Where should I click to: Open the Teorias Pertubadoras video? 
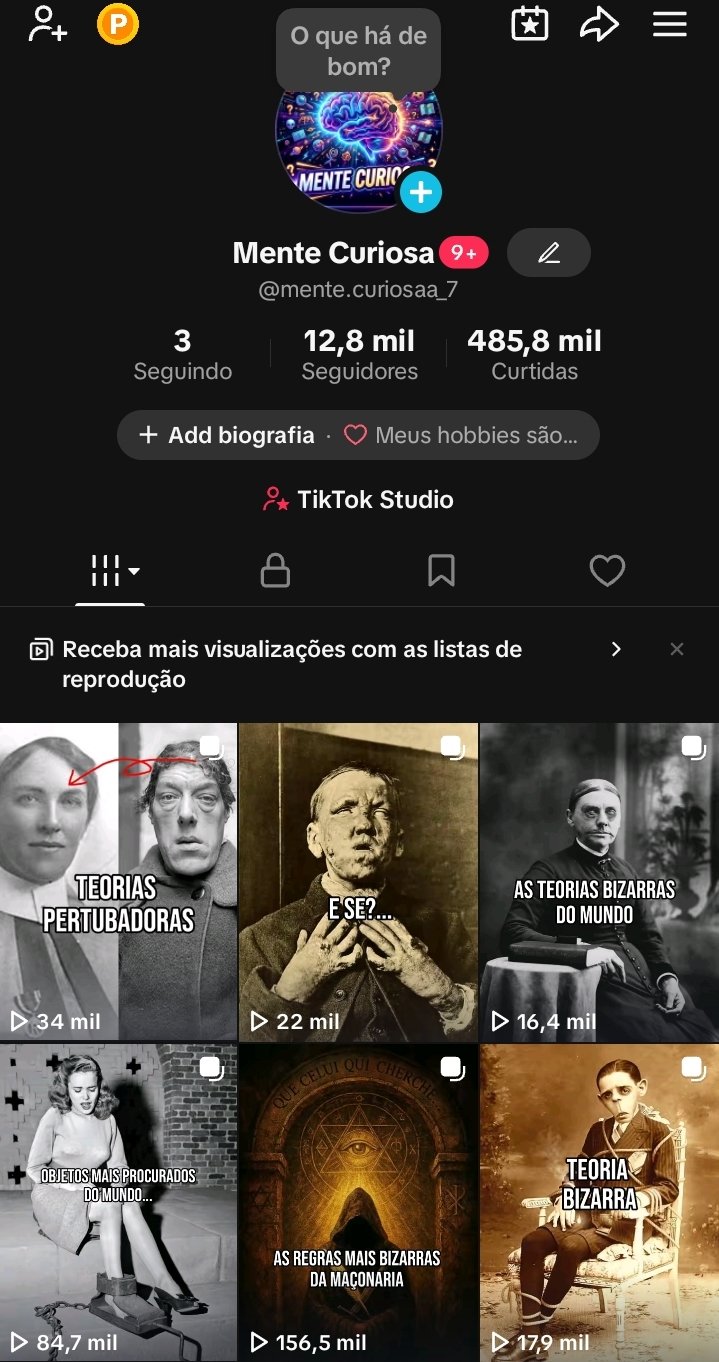[118, 880]
